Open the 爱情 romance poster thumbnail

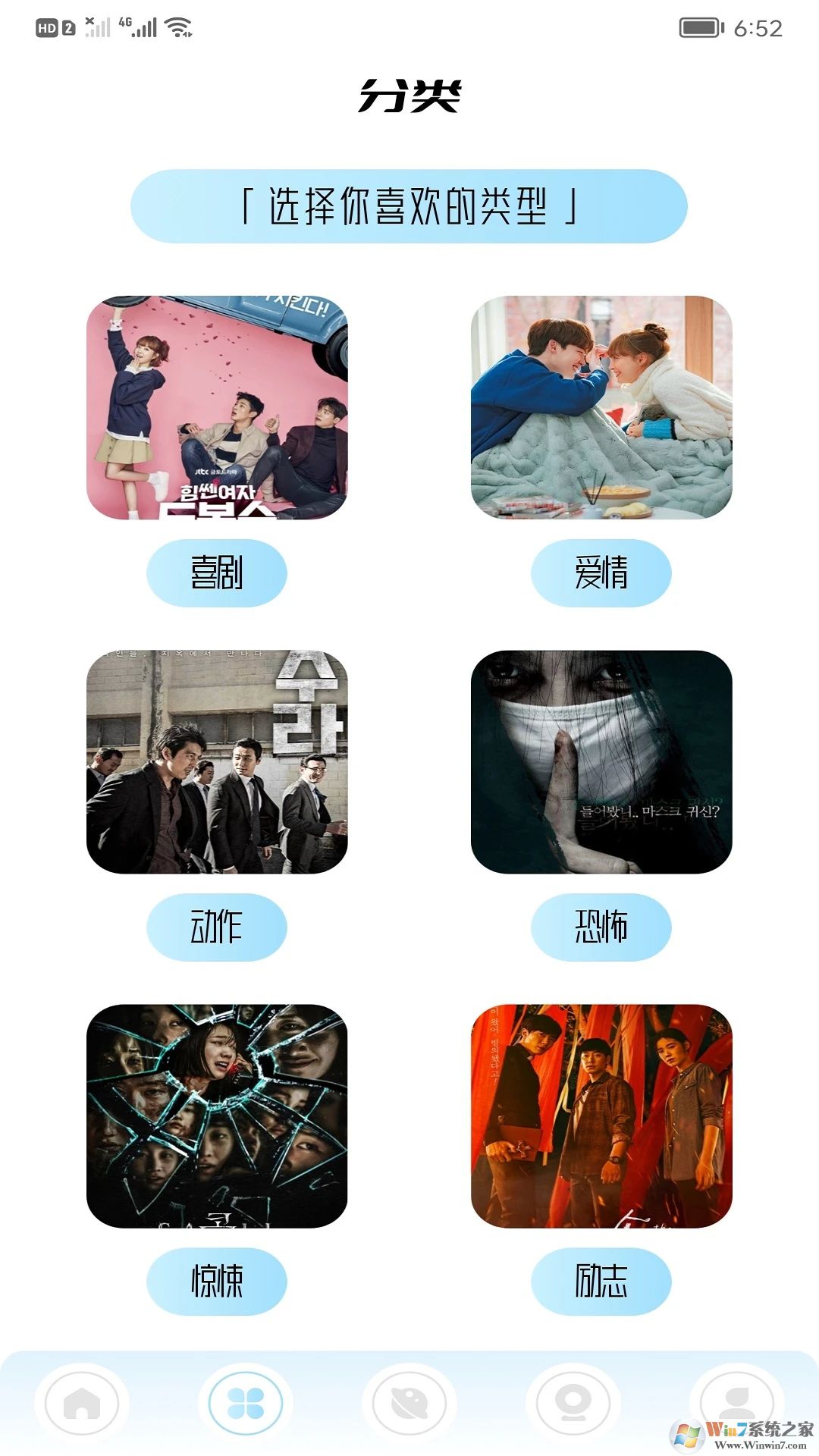tap(601, 407)
